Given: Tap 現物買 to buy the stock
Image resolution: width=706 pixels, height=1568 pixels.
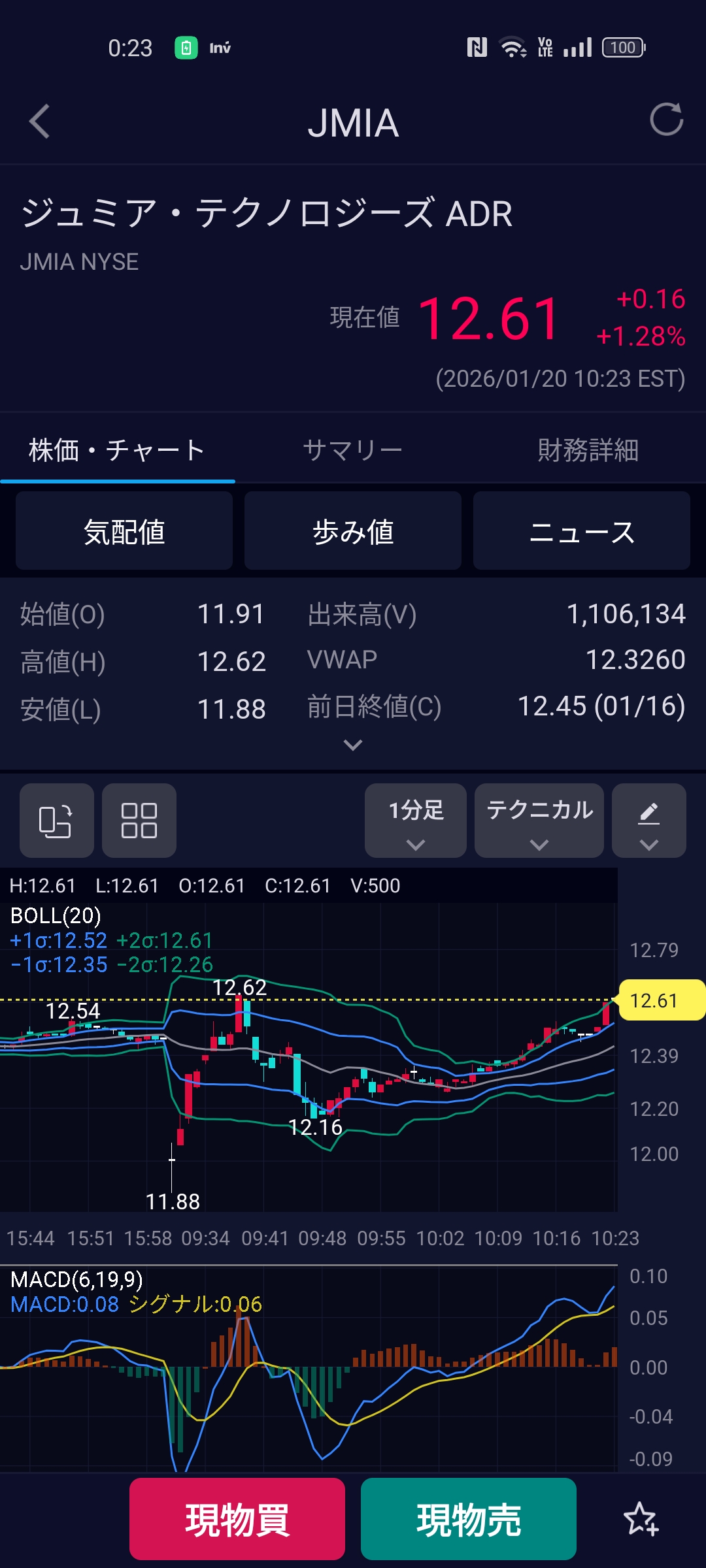Looking at the screenshot, I should click(x=237, y=1519).
